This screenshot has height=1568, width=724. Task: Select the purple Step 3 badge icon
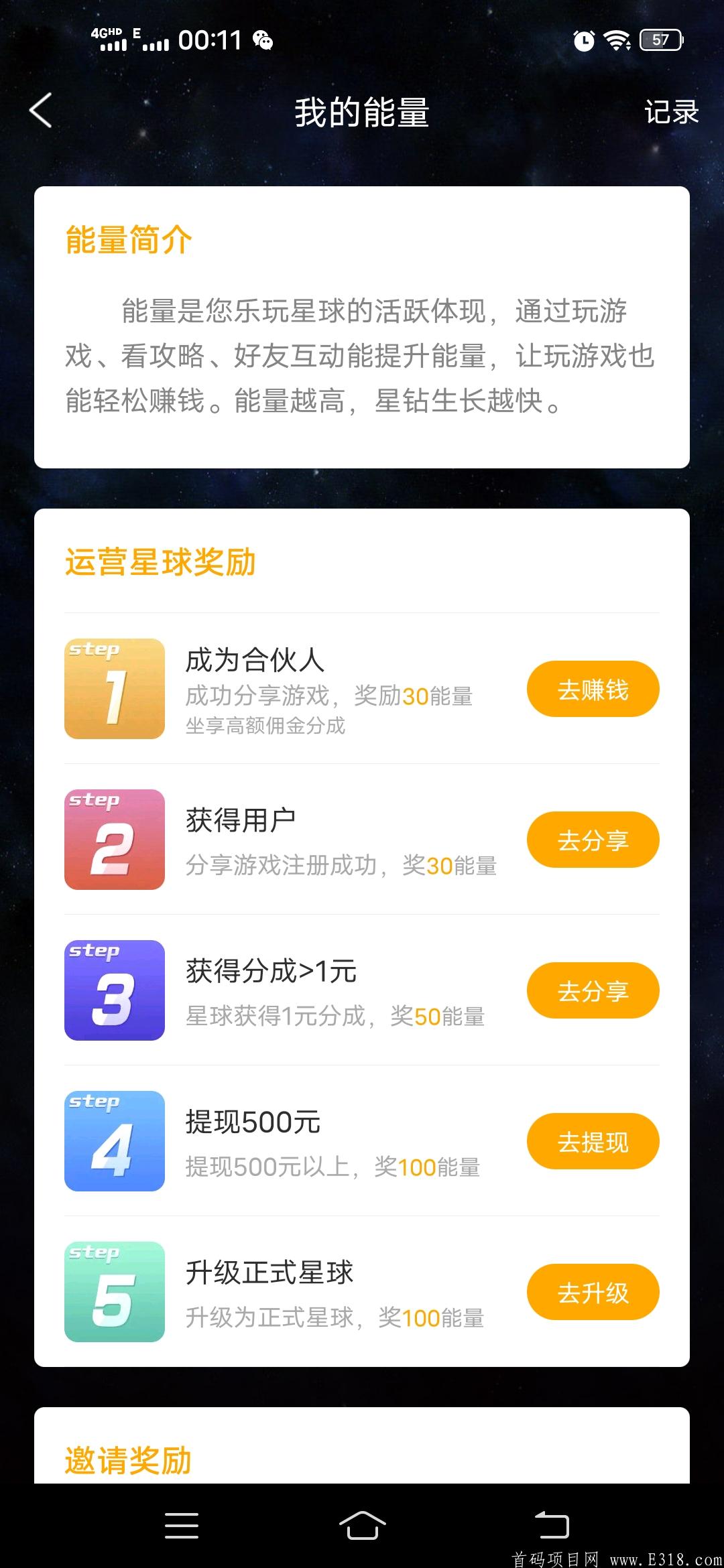114,990
